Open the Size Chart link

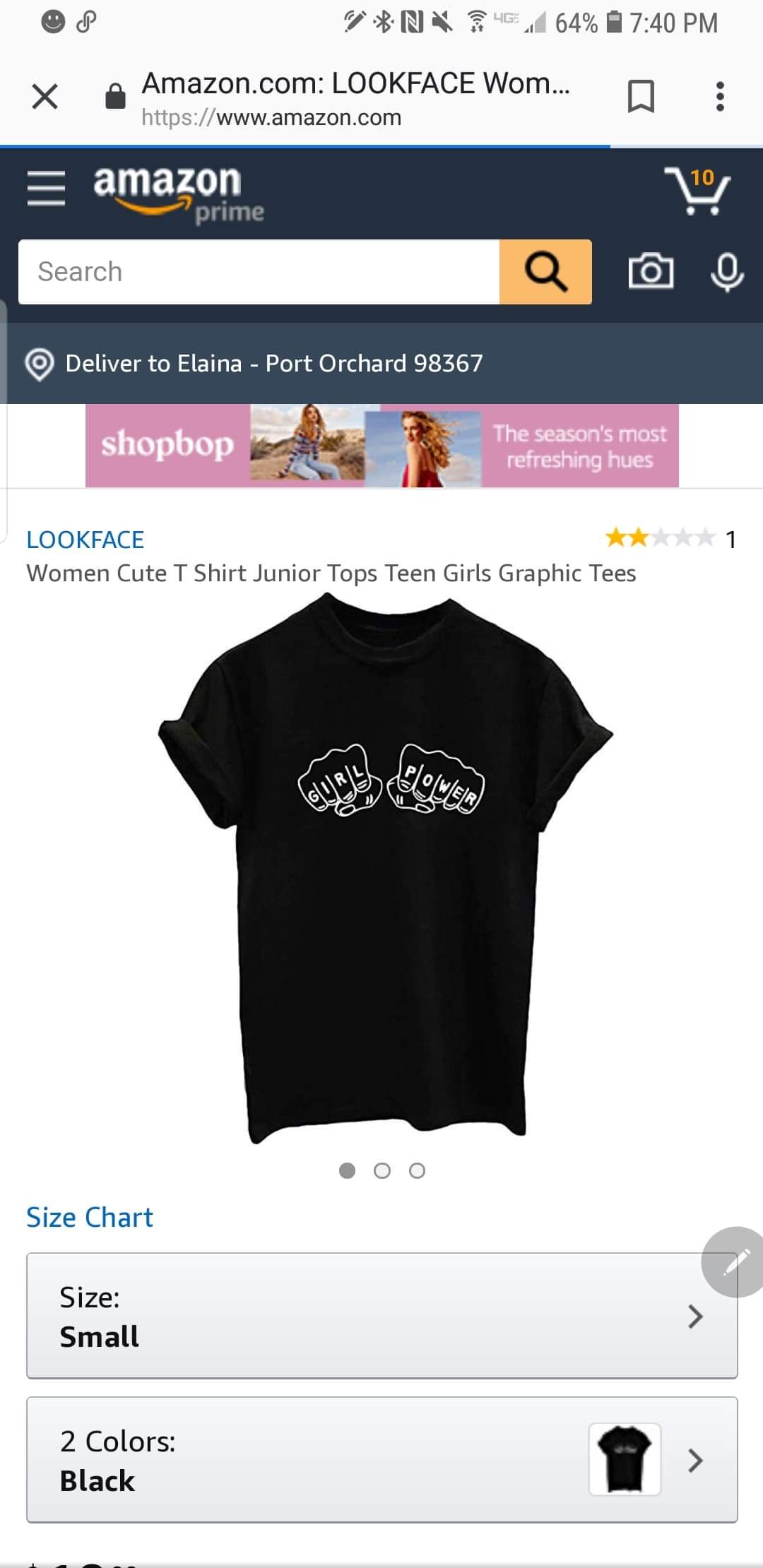point(90,1218)
